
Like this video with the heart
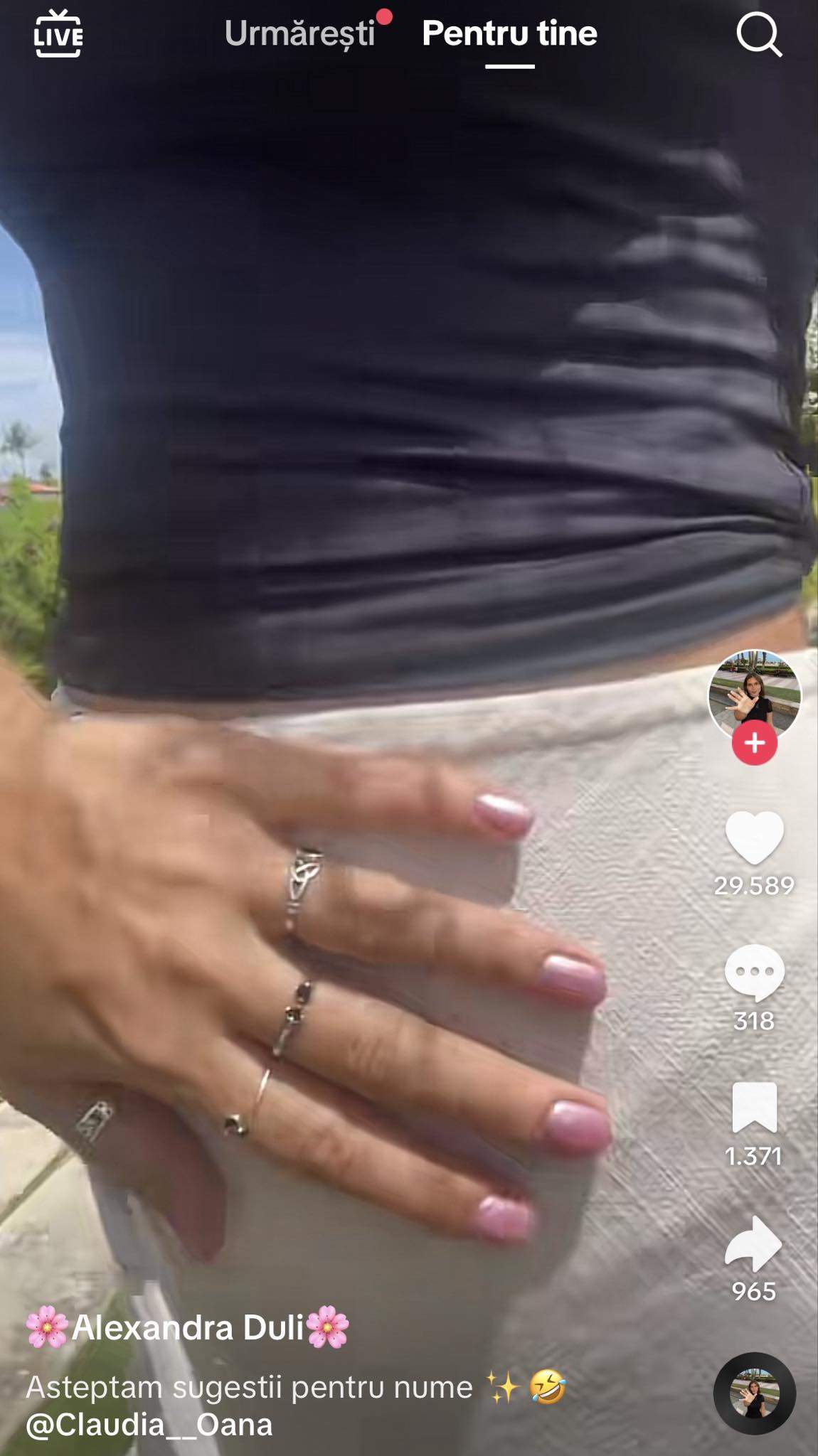tap(754, 838)
